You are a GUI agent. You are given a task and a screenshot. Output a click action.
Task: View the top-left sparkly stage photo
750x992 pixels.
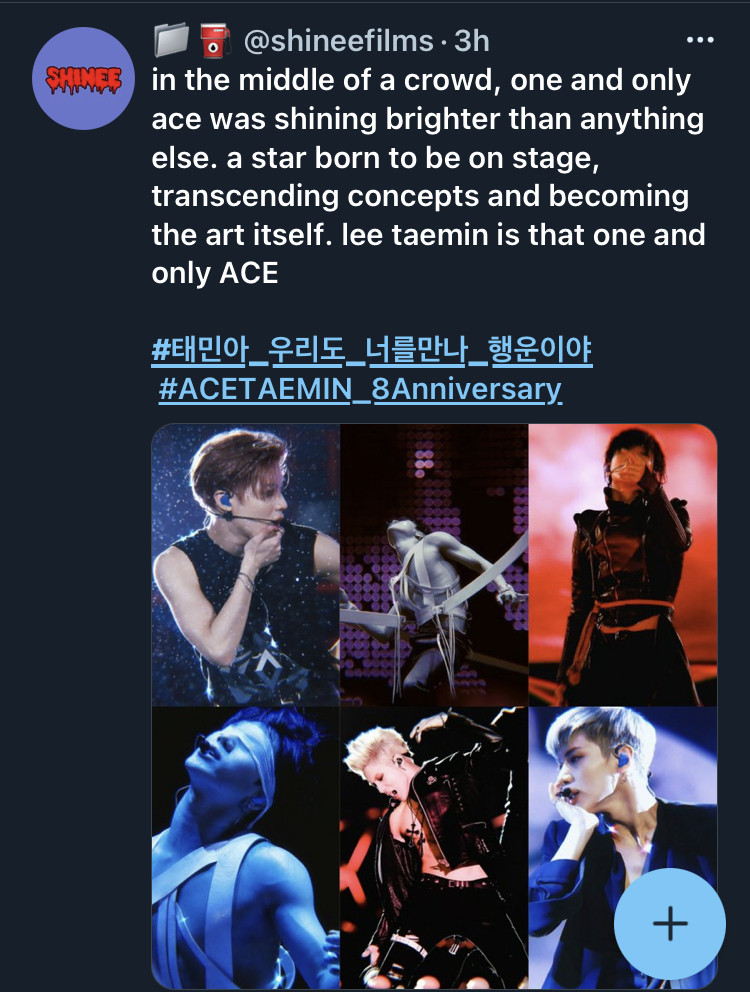tap(246, 565)
